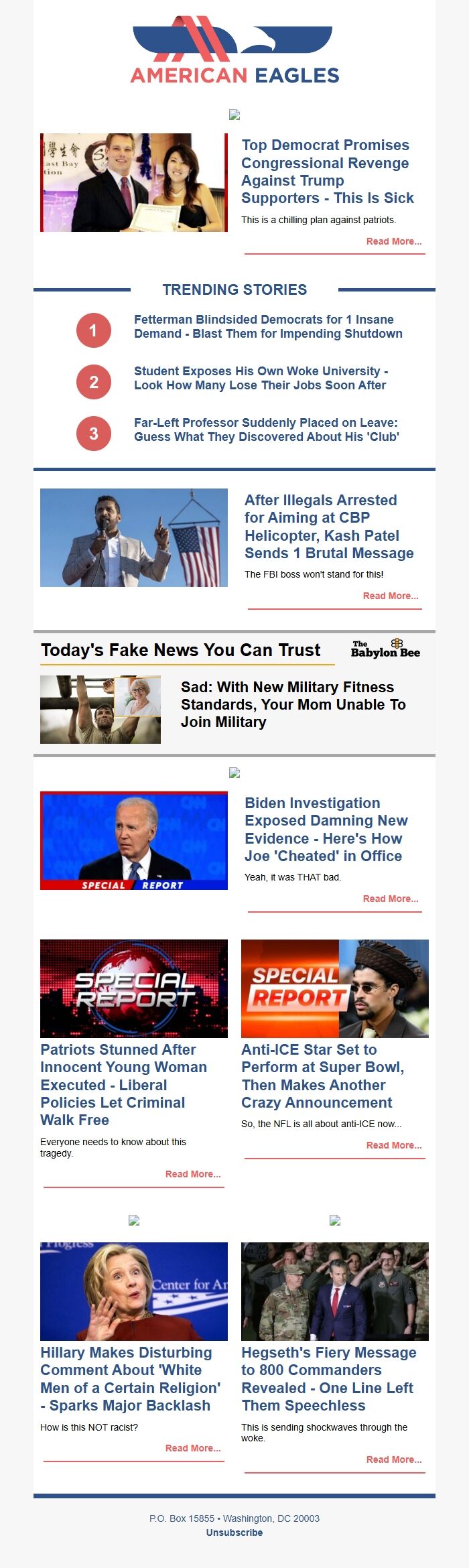The image size is (469, 1568).
Task: Tap Read More under 'Yeah, it was THAT bad'
Action: click(391, 899)
